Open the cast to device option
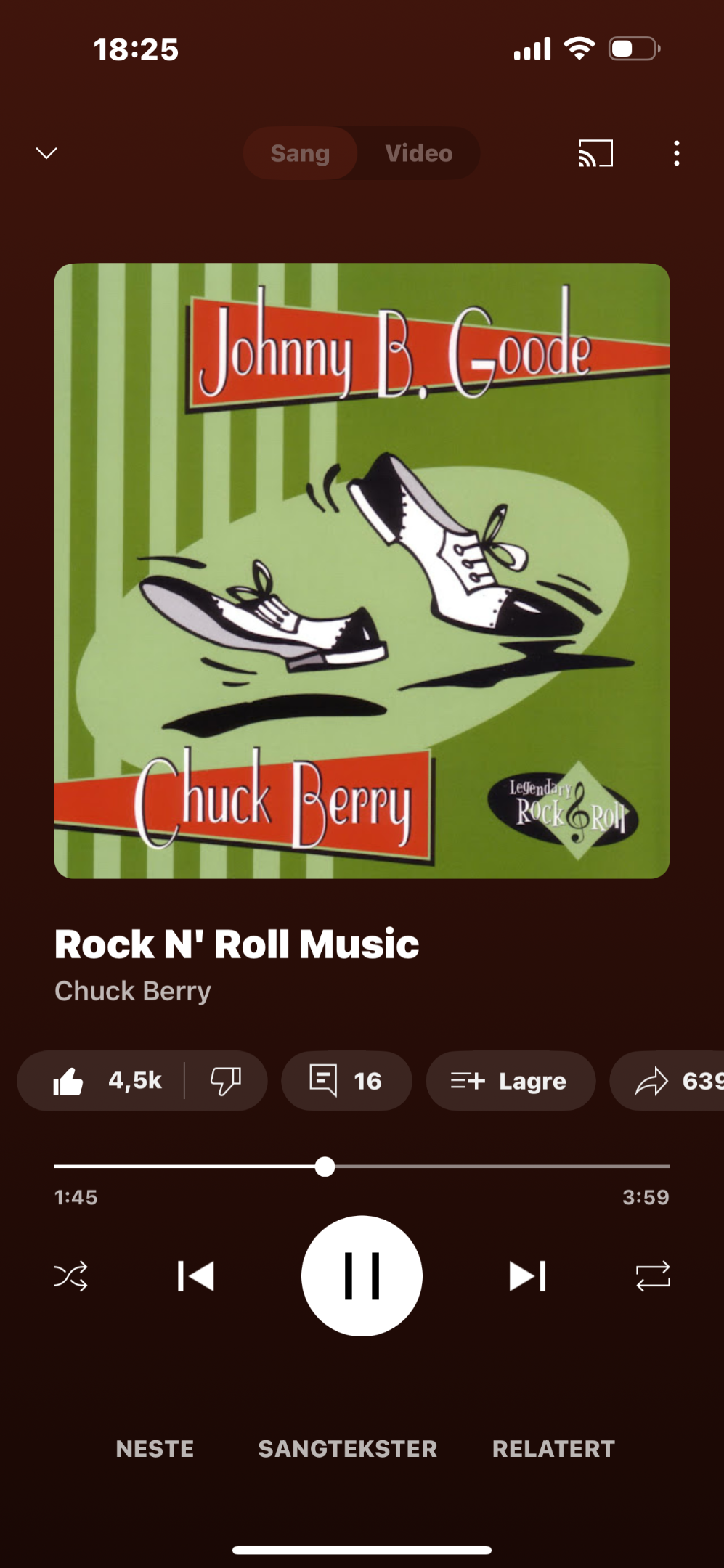 595,153
